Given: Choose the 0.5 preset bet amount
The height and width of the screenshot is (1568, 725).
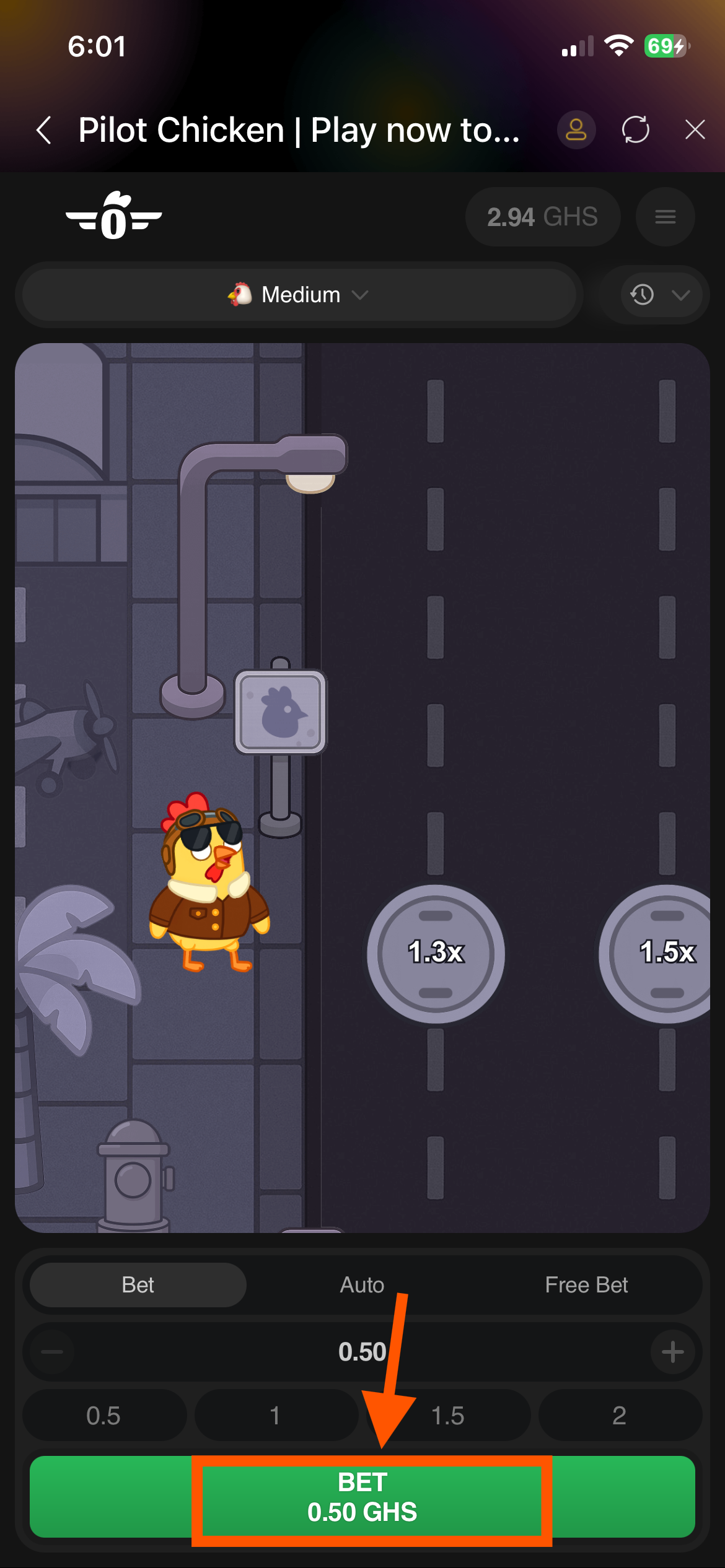Looking at the screenshot, I should (x=103, y=1416).
